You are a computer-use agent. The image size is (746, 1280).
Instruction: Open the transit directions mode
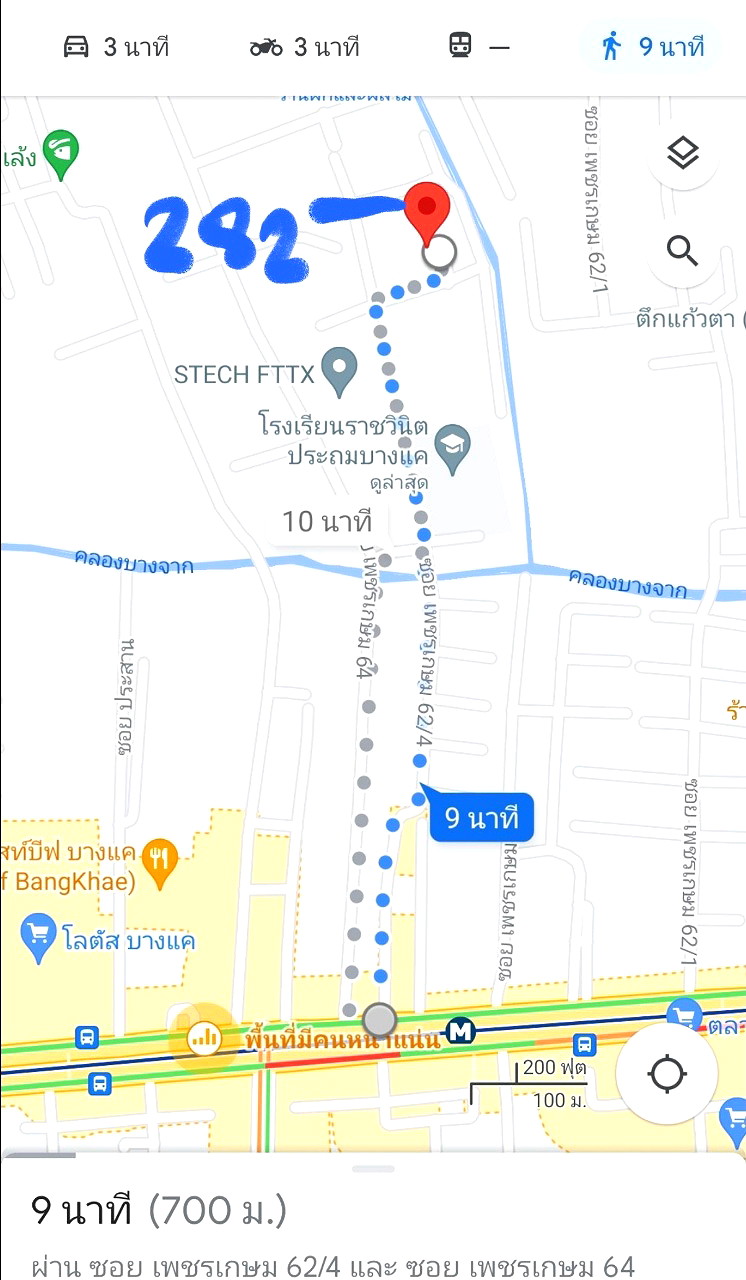click(x=477, y=46)
